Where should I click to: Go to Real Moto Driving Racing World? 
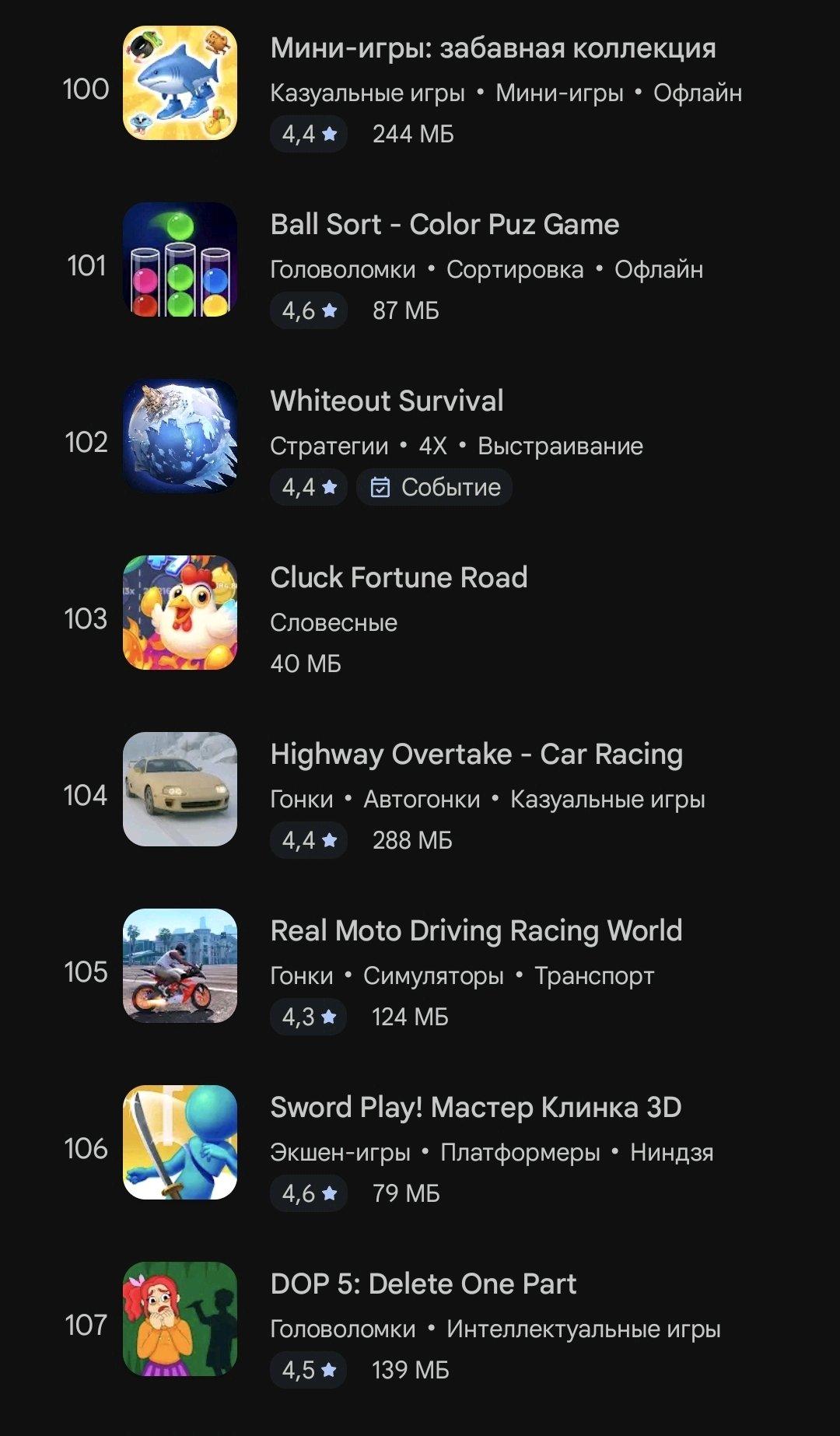click(476, 931)
